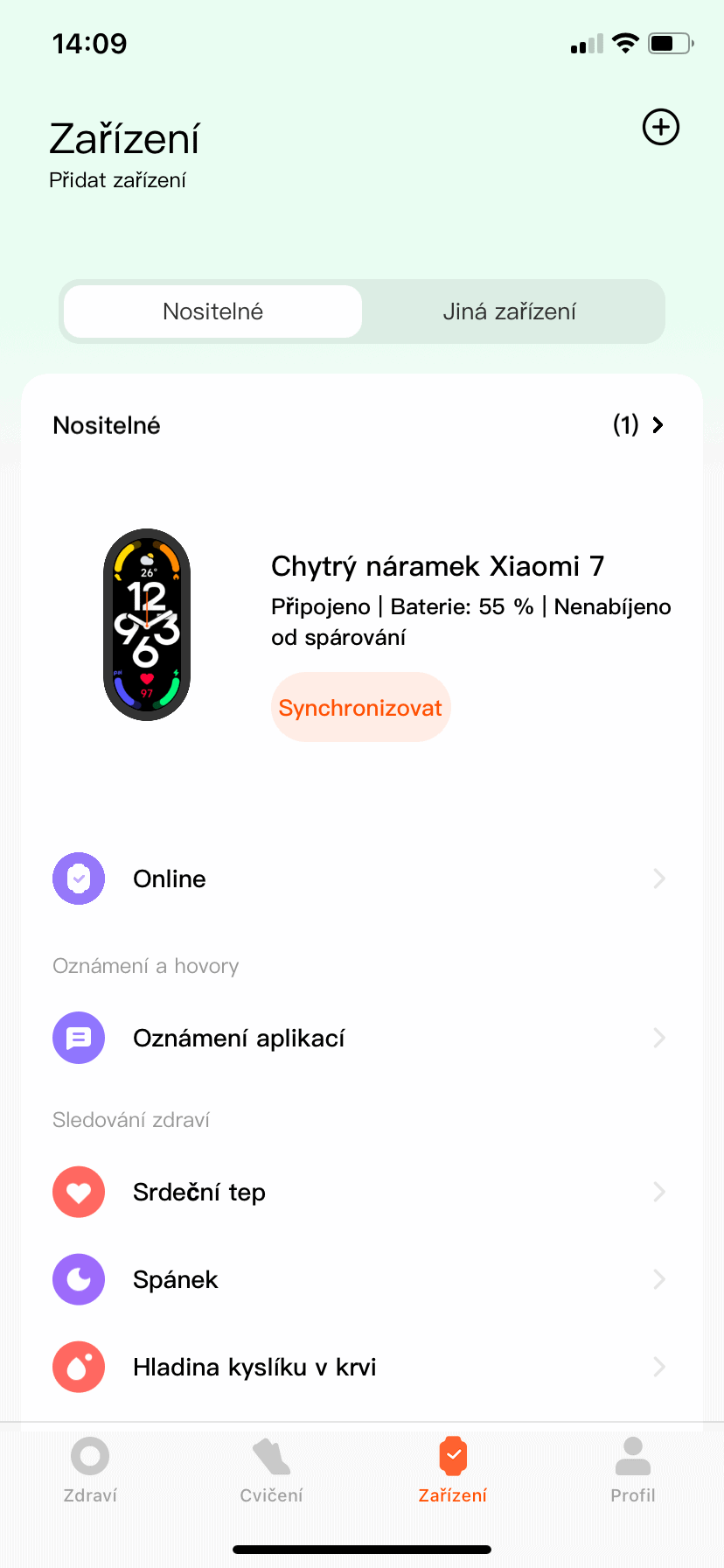Go to the Cvičení tab
Viewport: 724px width, 1568px height.
click(x=271, y=1470)
